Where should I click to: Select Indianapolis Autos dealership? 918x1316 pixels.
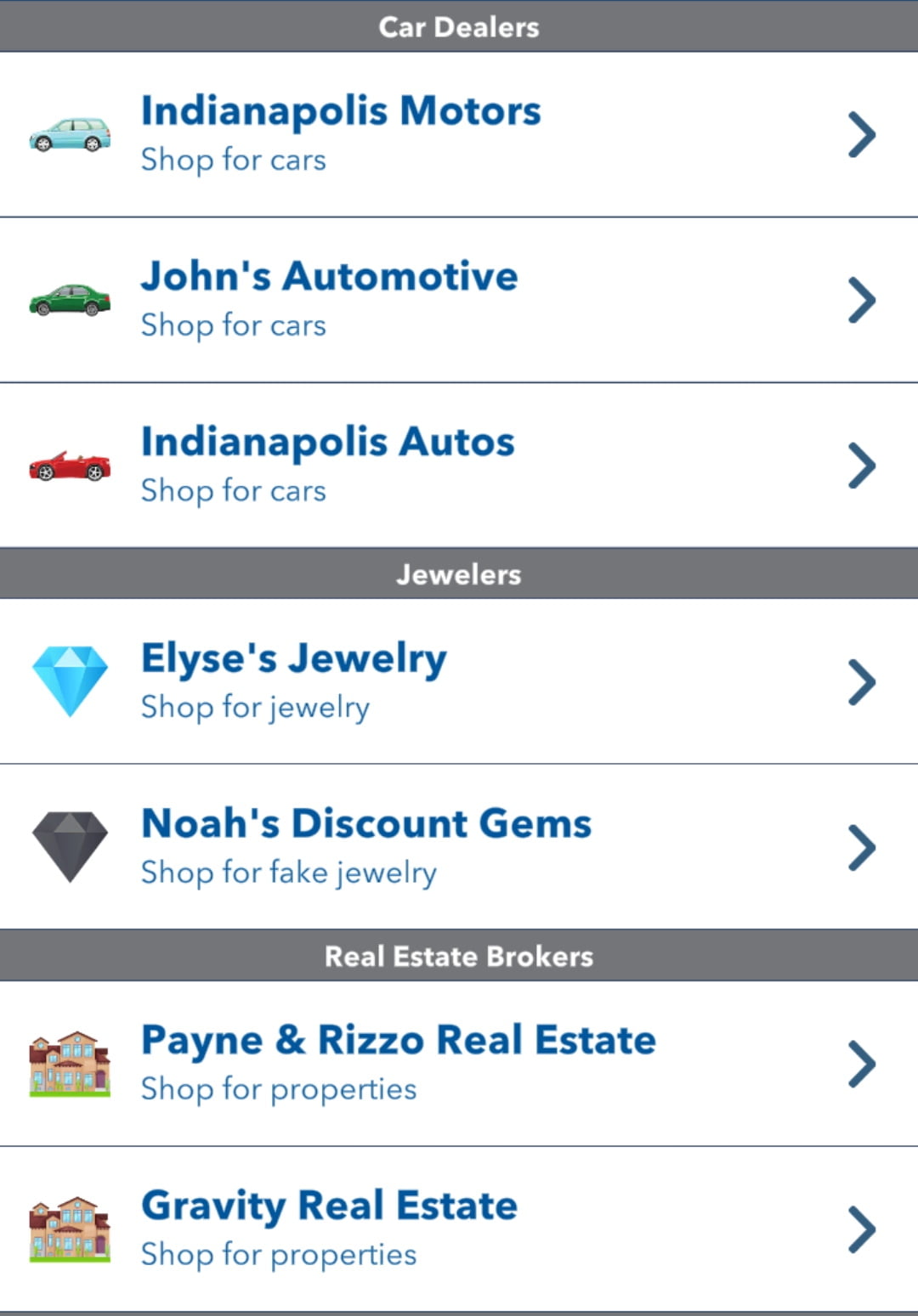pyautogui.click(x=459, y=465)
